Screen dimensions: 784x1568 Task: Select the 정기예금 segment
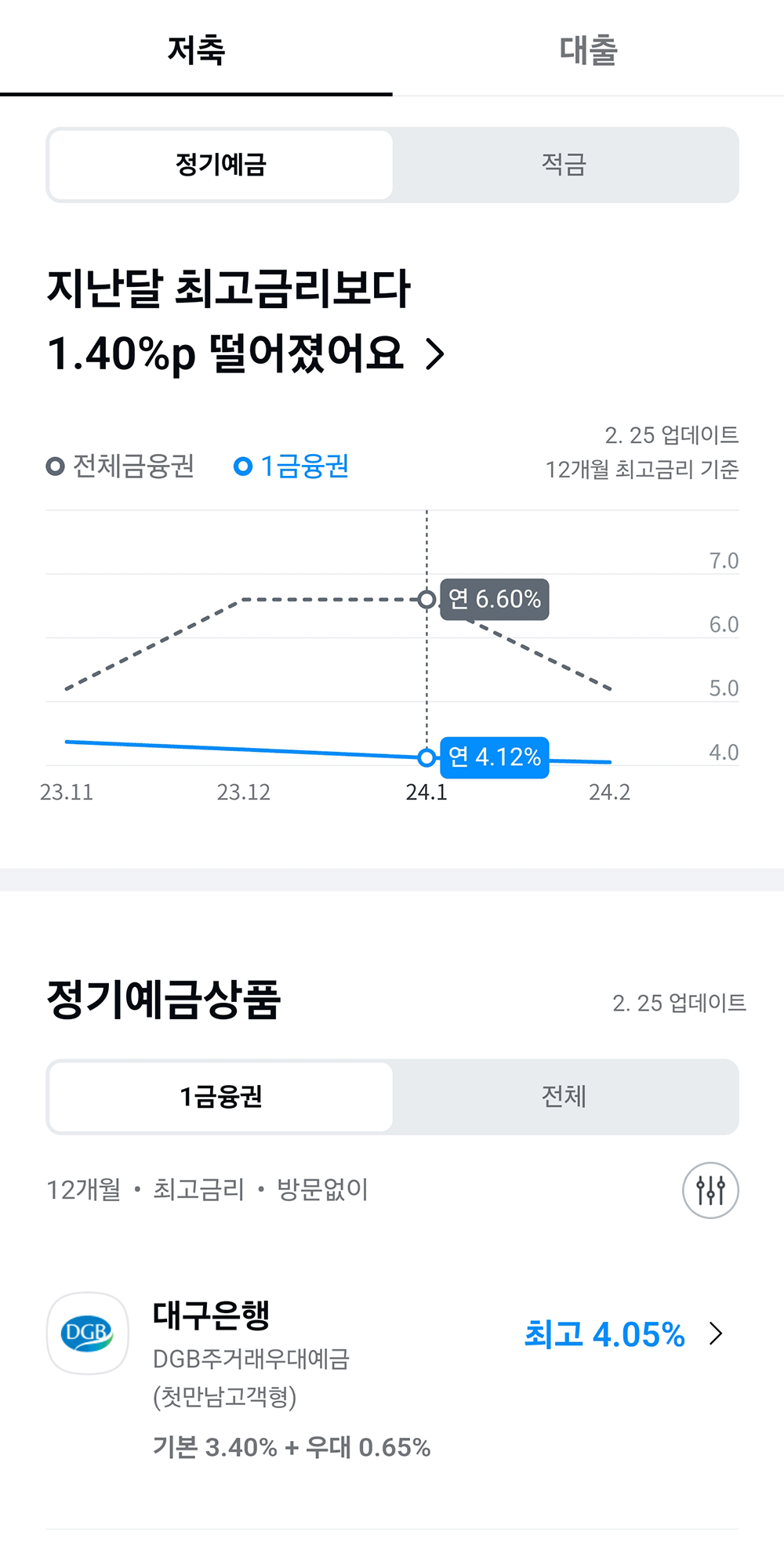(x=221, y=165)
